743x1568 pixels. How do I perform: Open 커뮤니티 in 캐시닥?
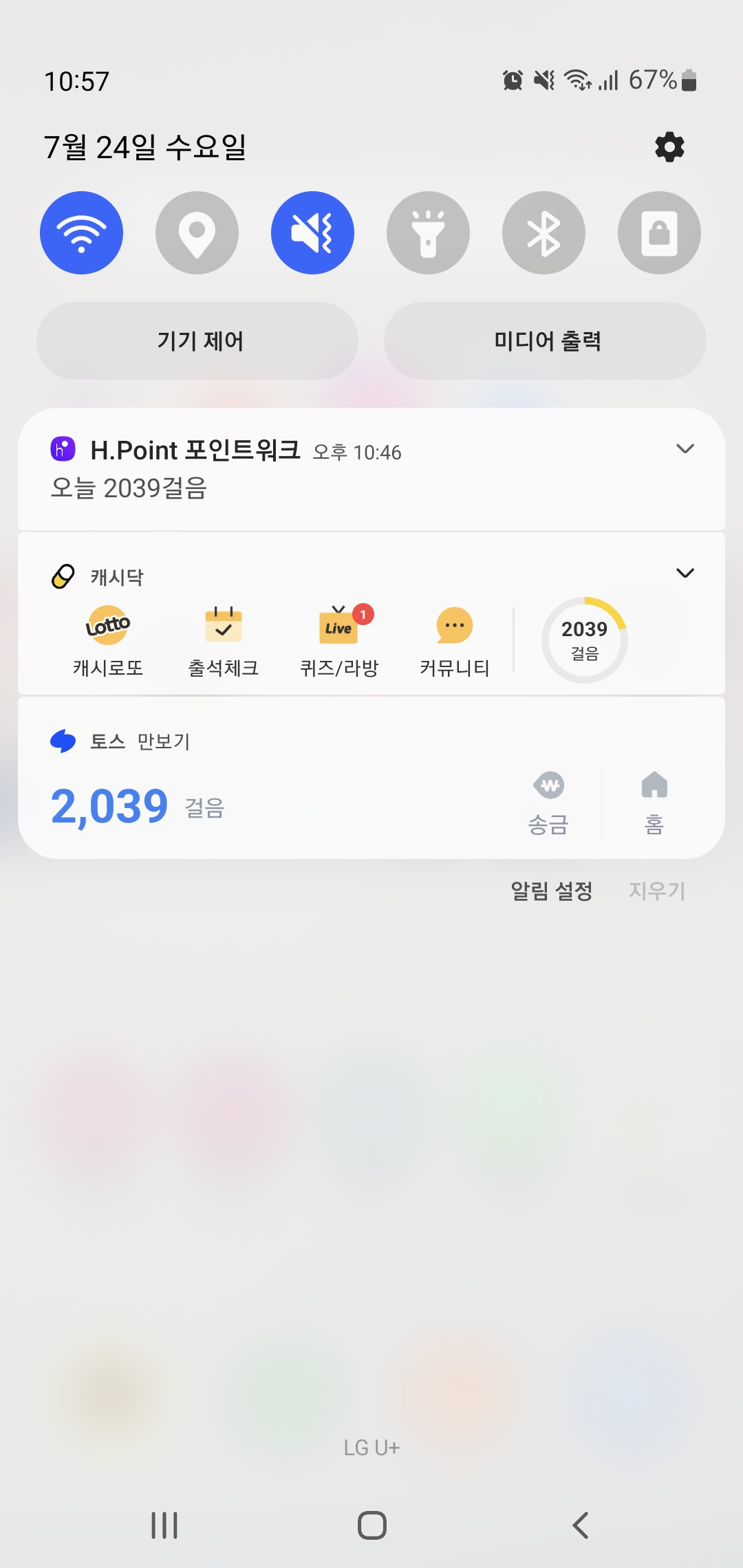(455, 641)
